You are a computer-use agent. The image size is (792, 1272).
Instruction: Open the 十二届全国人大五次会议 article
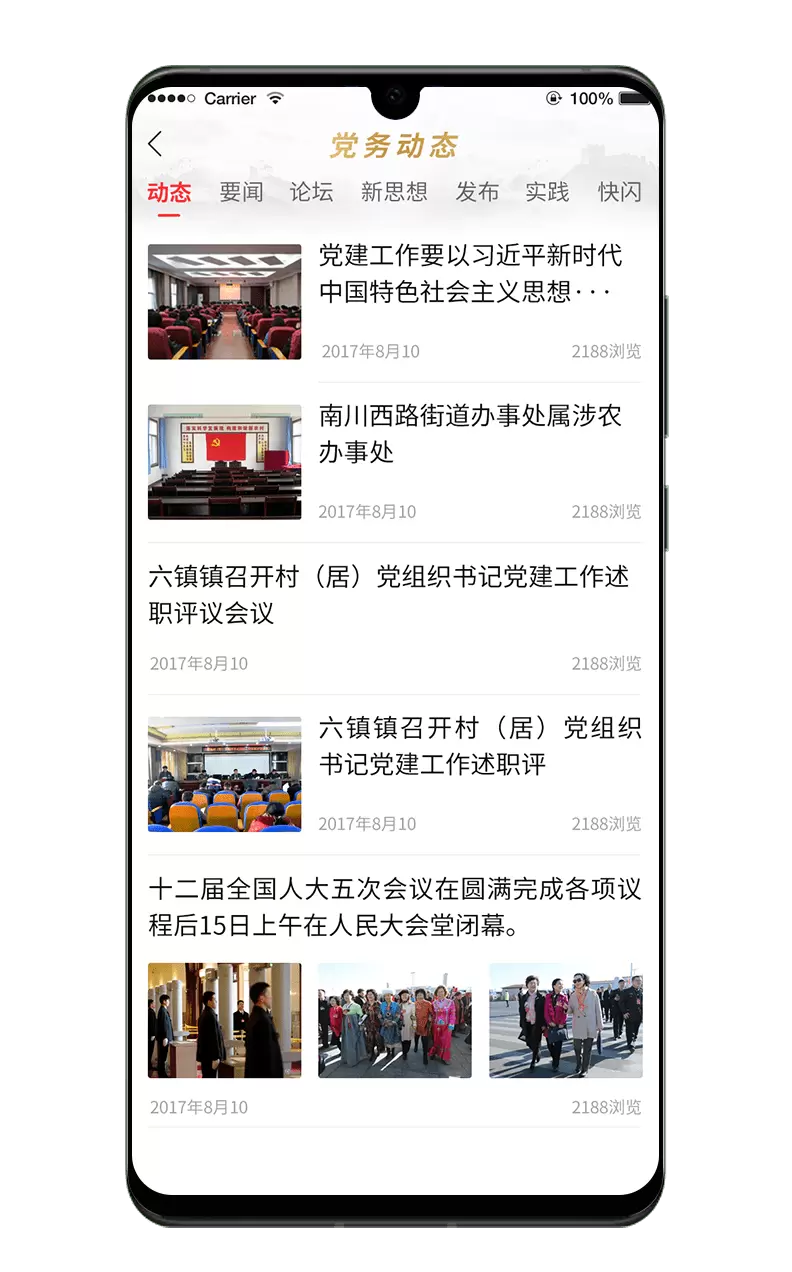tap(394, 996)
